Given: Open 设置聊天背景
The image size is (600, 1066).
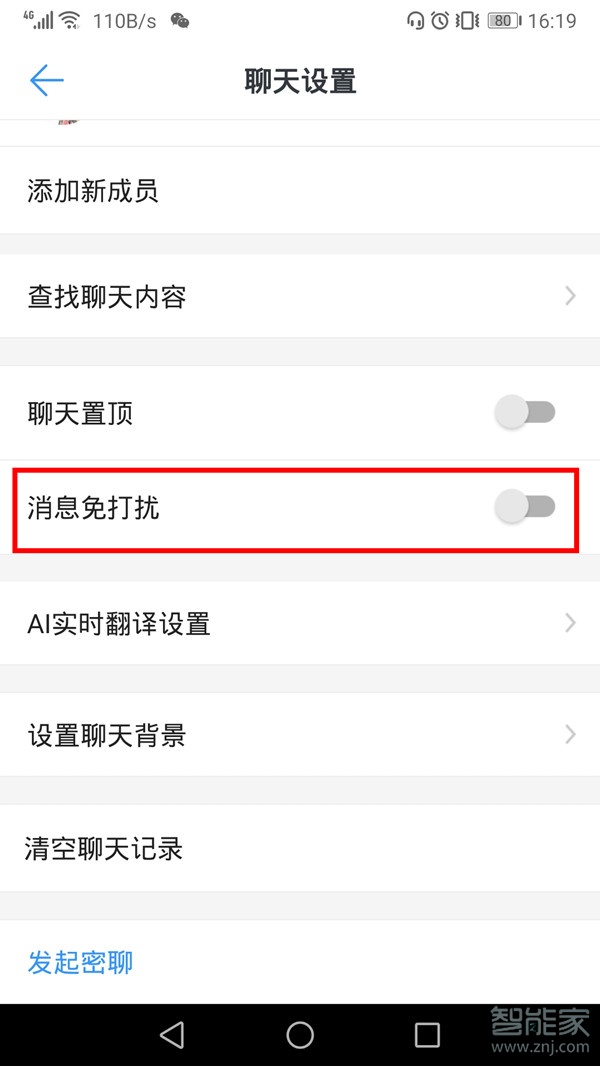Looking at the screenshot, I should [x=300, y=735].
